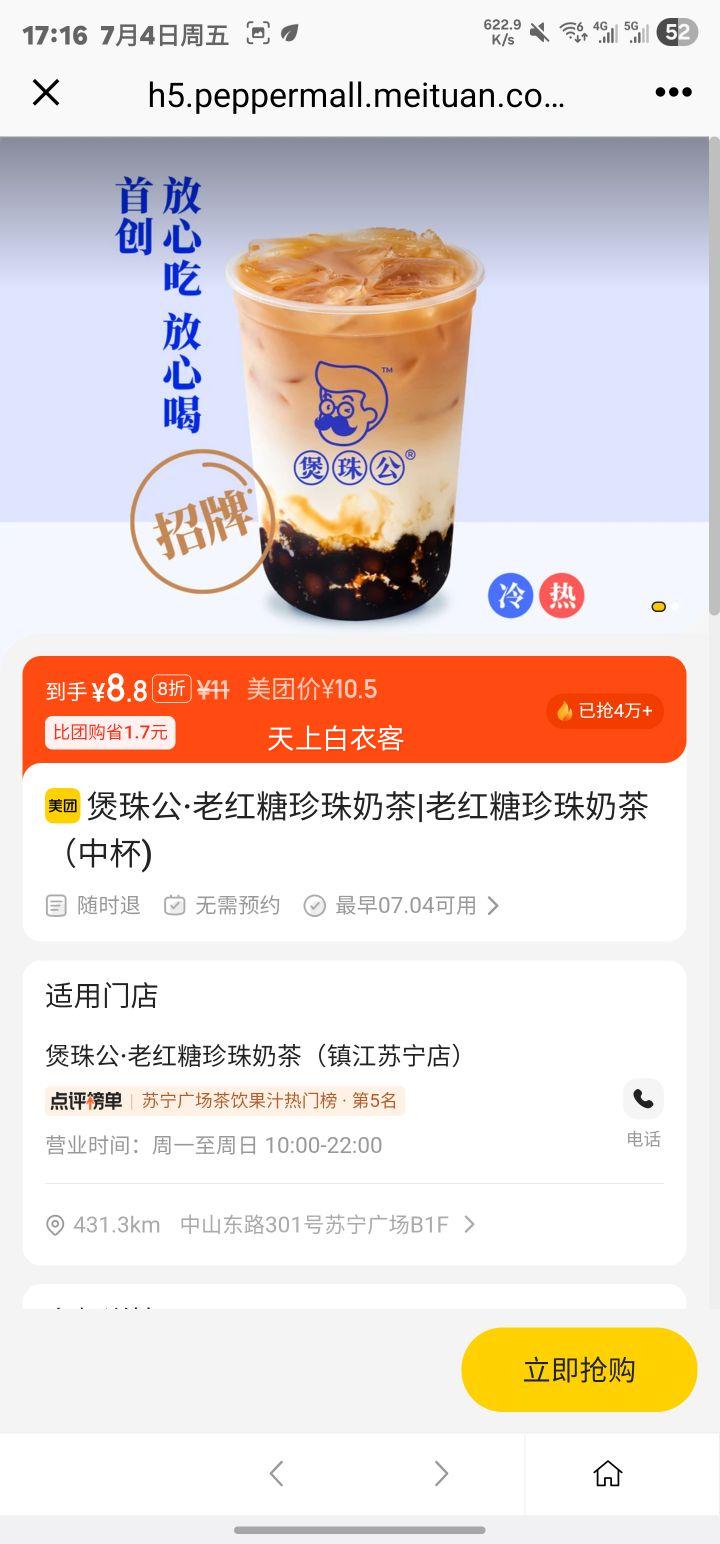This screenshot has width=720, height=1544.
Task: Open the three-dot menu at top right
Action: point(673,92)
